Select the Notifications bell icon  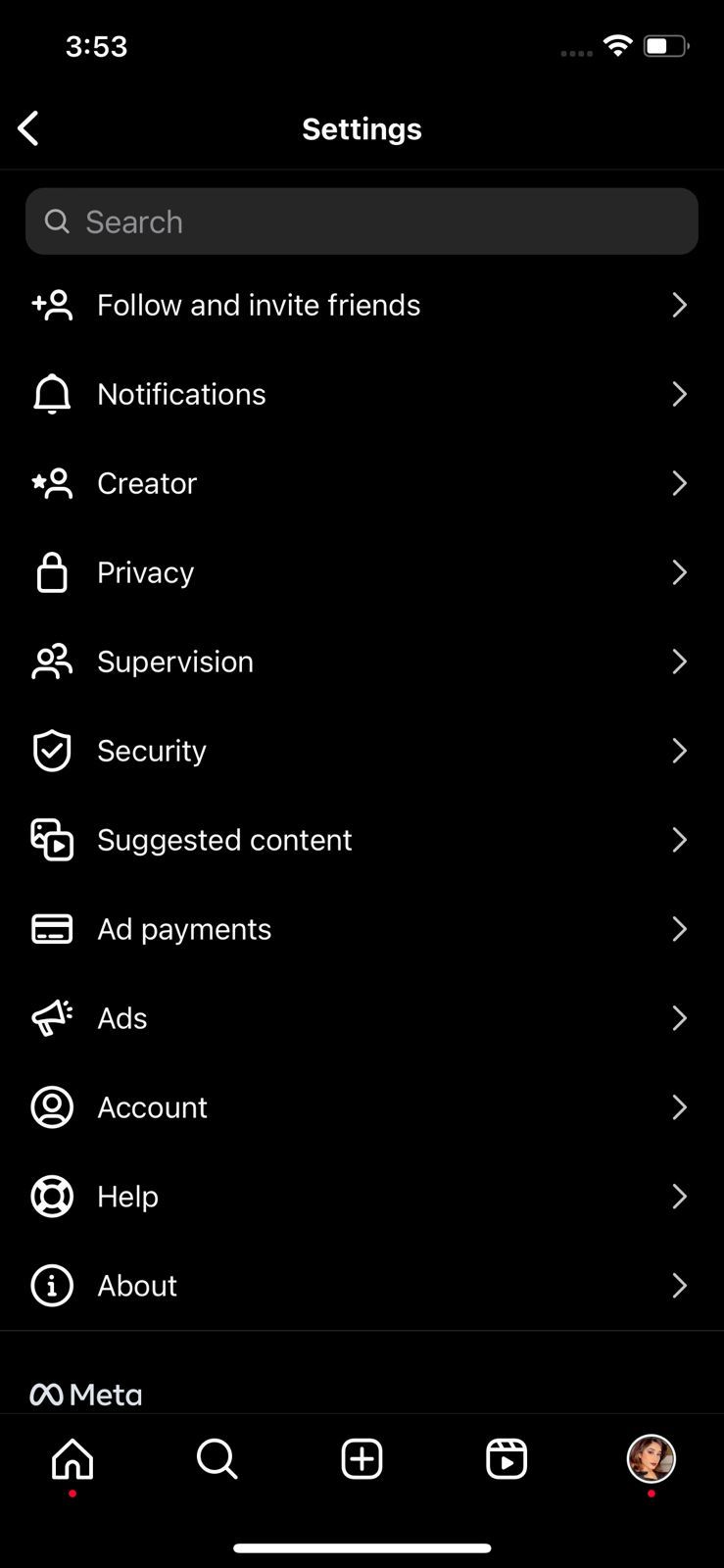click(52, 393)
